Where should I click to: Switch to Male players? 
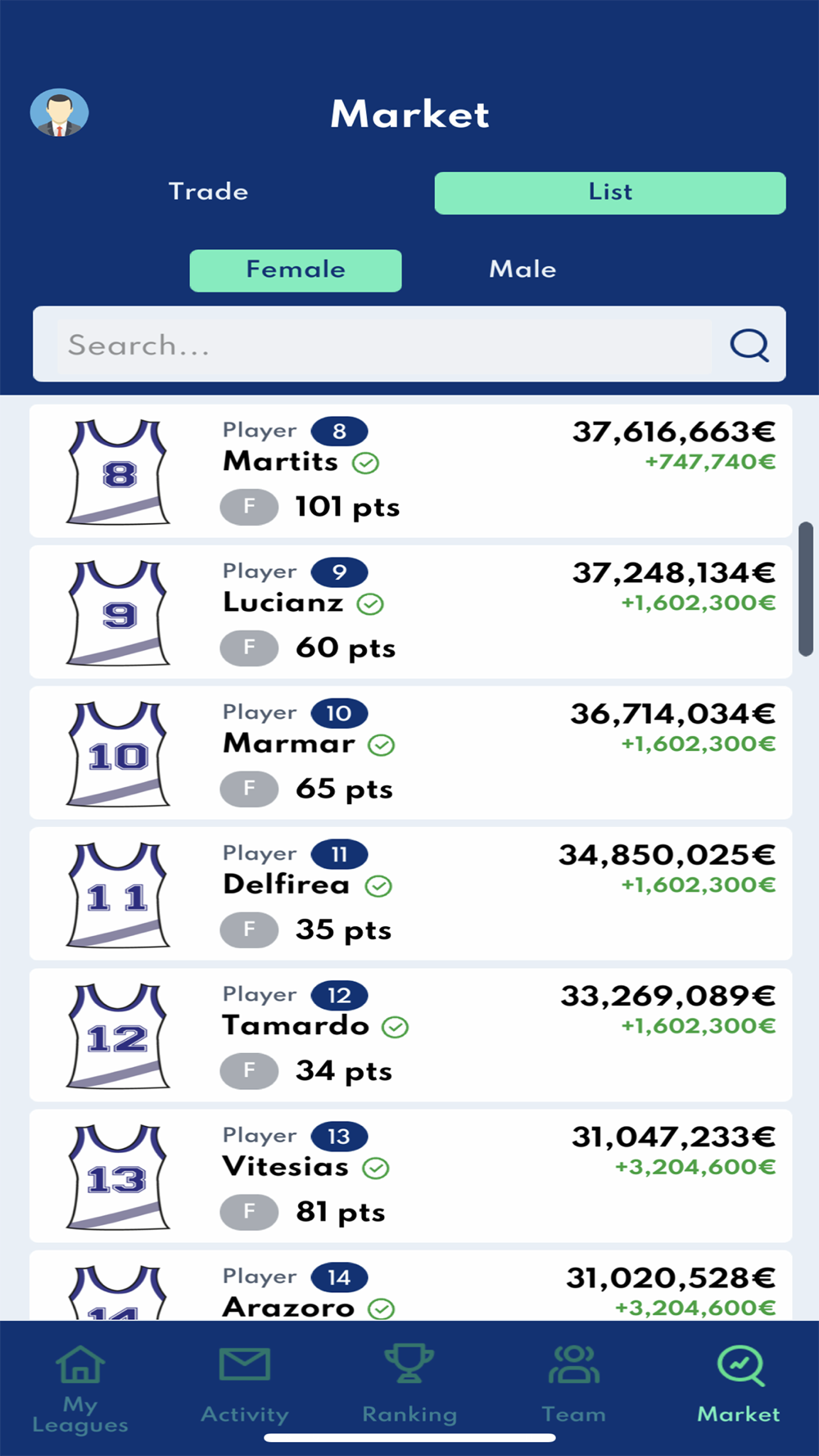click(x=523, y=270)
